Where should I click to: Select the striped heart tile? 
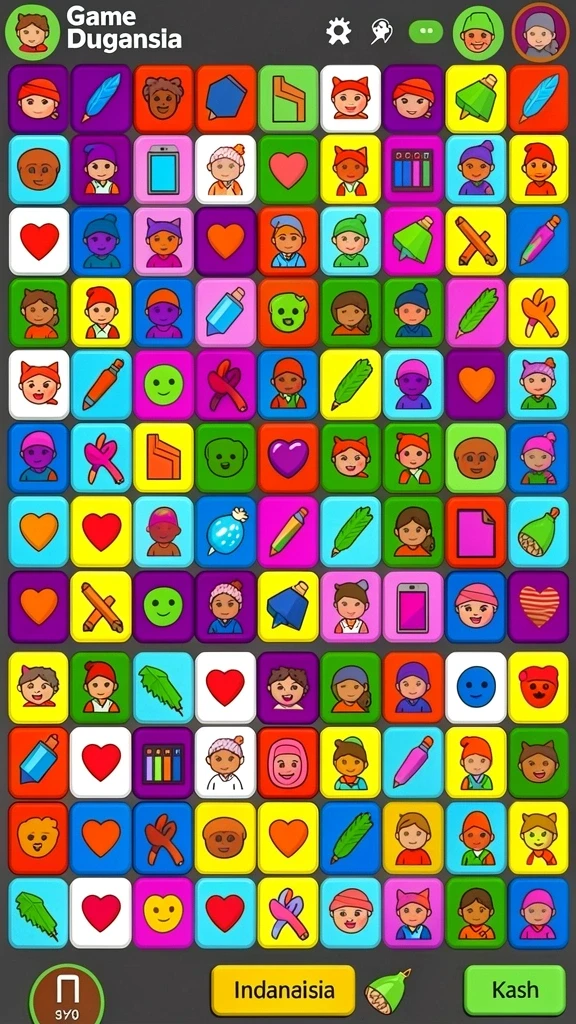(539, 607)
